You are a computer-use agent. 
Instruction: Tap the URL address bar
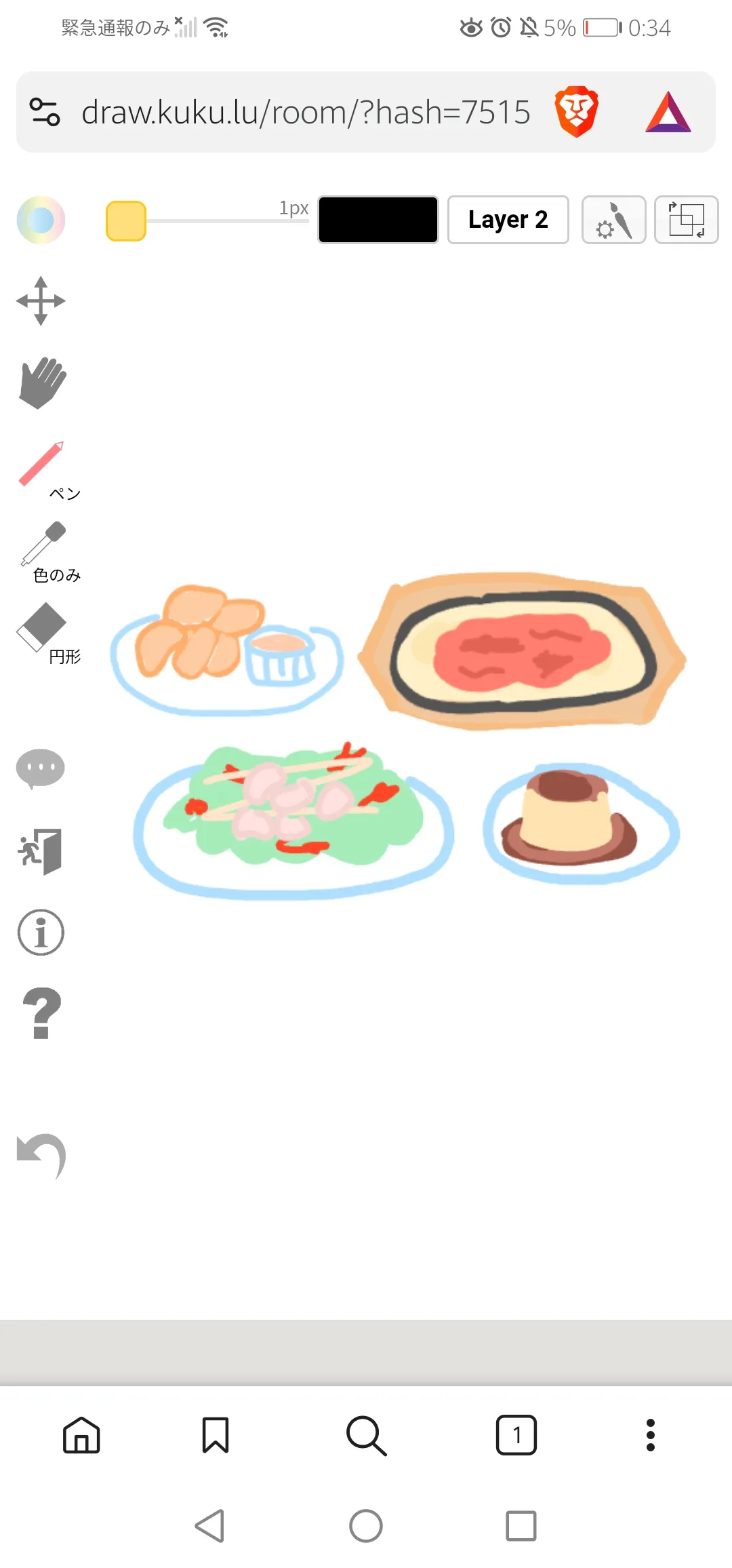305,112
